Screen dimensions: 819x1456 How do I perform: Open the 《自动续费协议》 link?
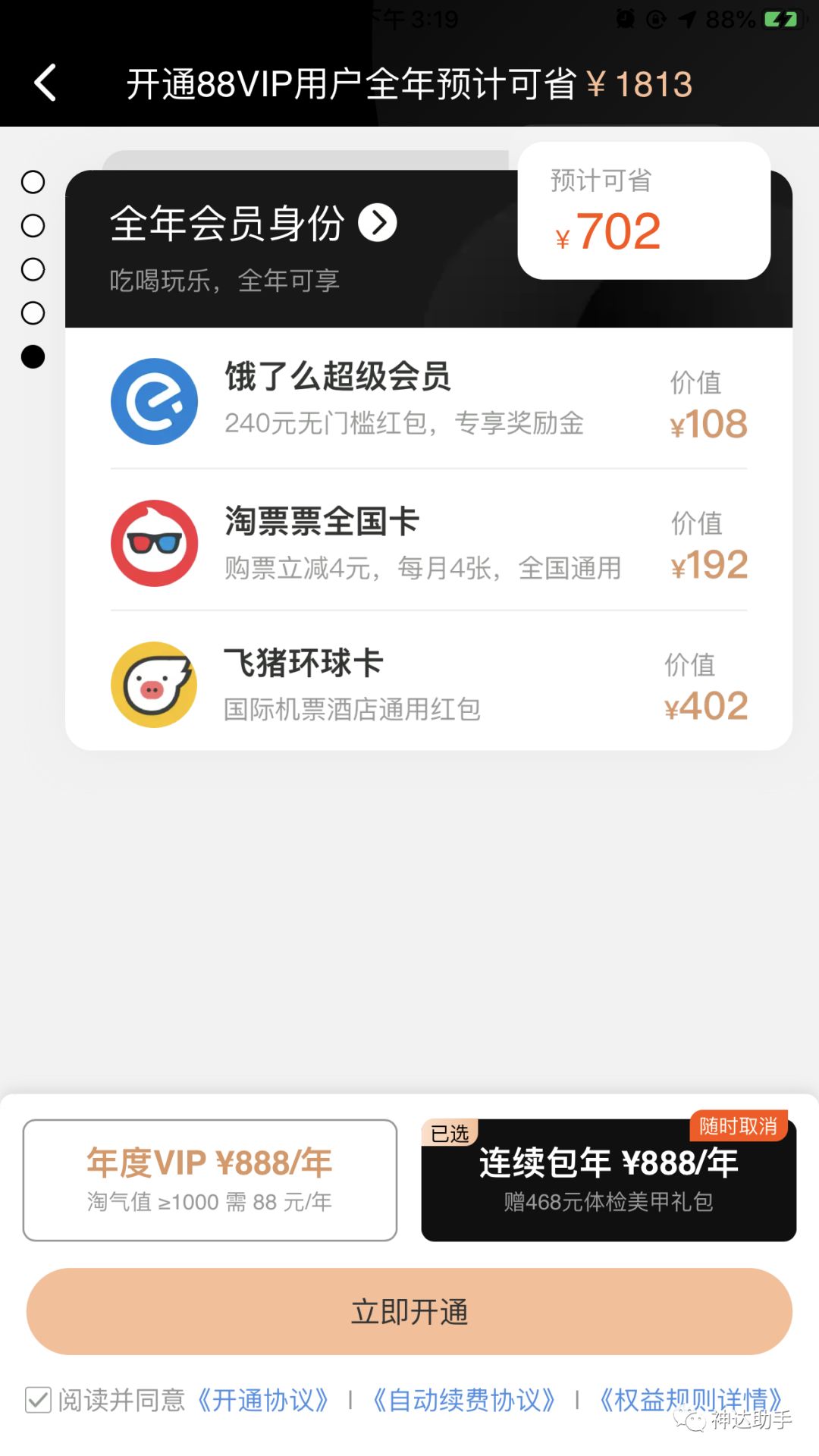[464, 1399]
